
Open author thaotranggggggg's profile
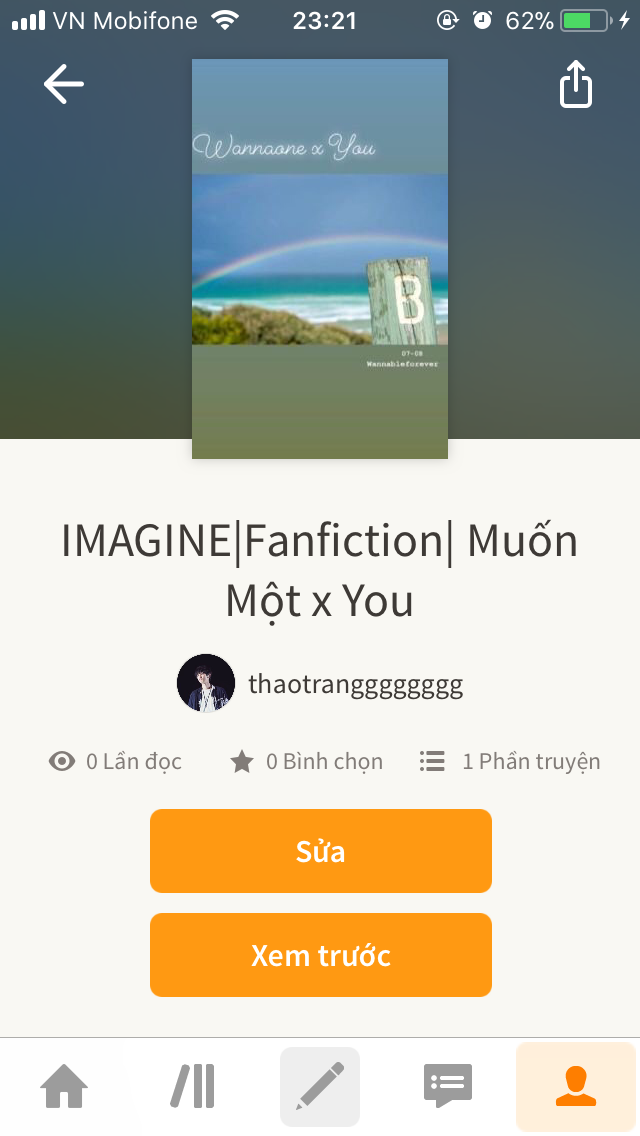tap(320, 683)
